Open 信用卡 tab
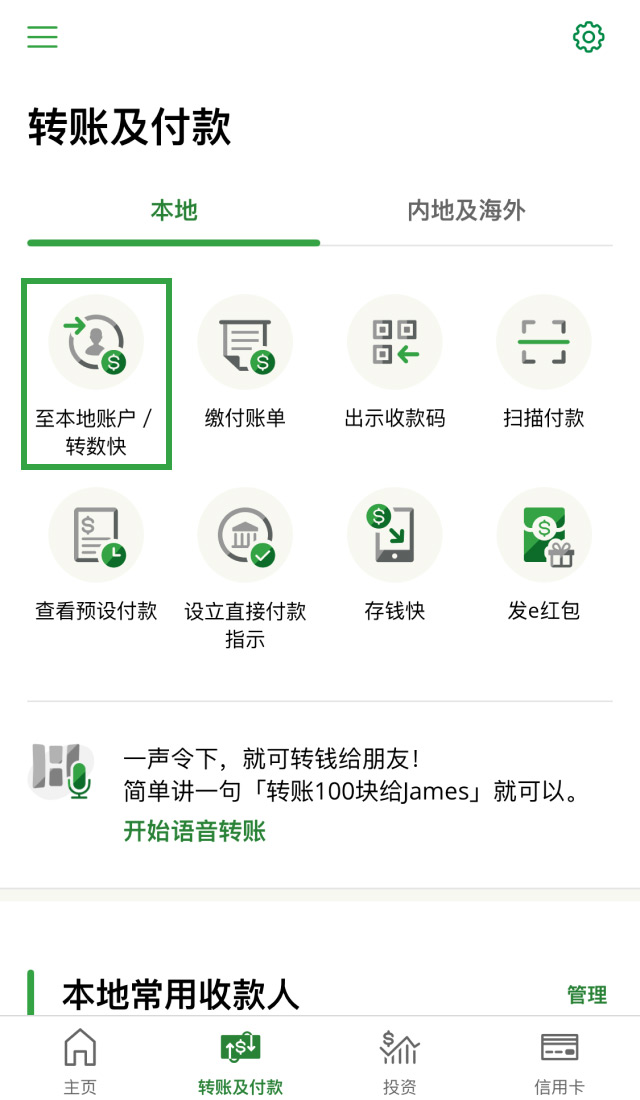 559,1062
